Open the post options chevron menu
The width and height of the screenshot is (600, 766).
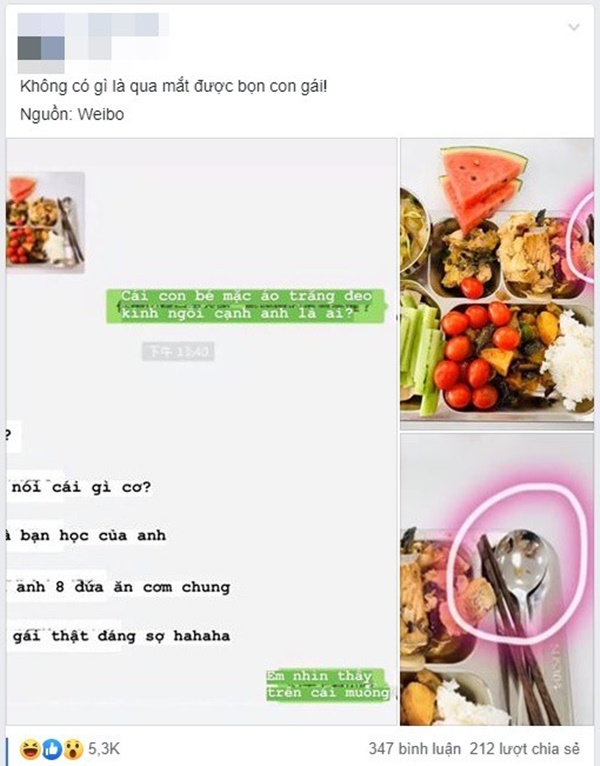573,27
